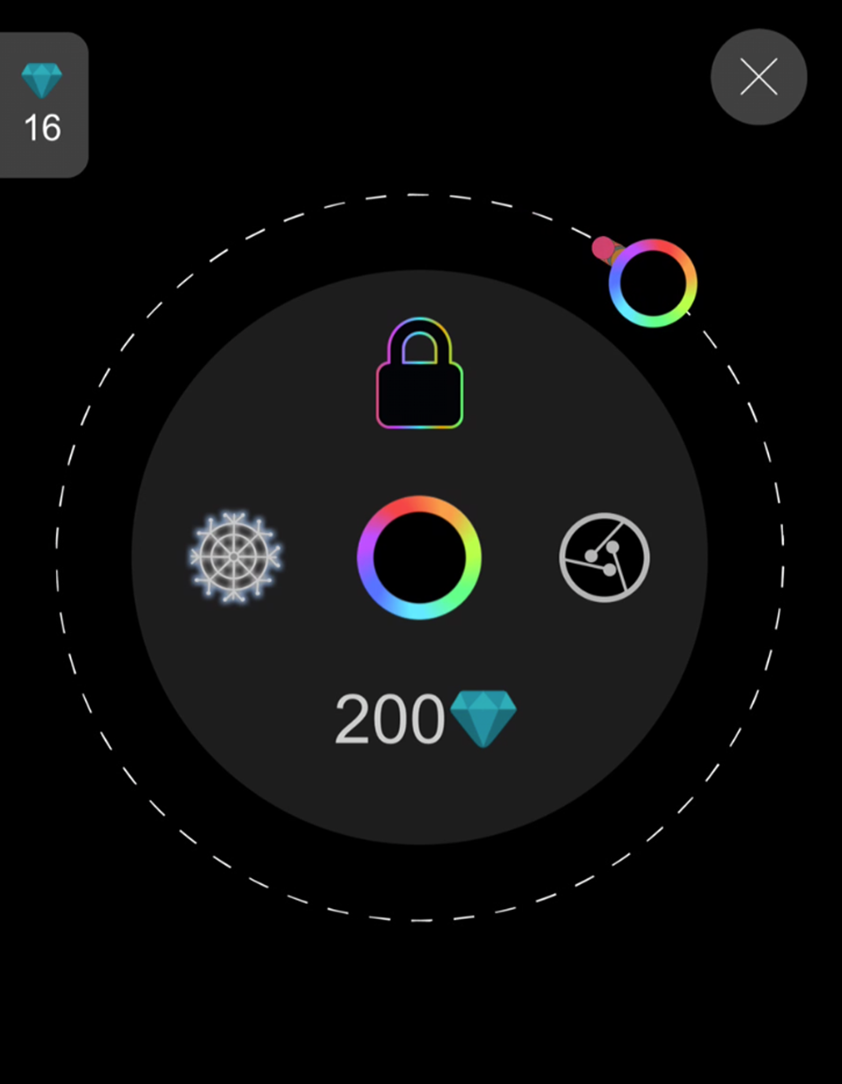Viewport: 842px width, 1084px height.
Task: Select the circle with connected nodes skin
Action: point(604,557)
